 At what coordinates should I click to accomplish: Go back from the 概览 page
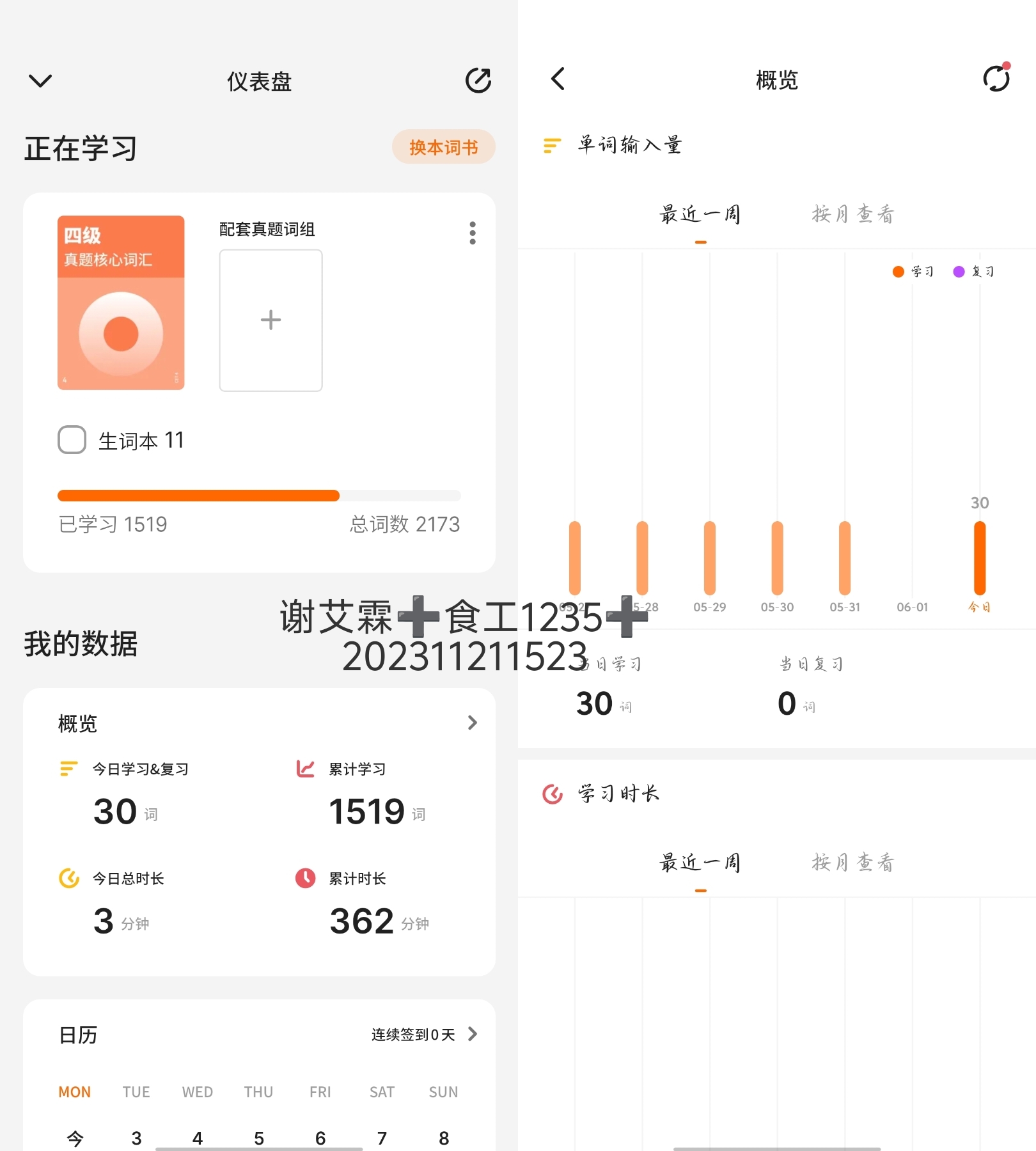point(558,79)
